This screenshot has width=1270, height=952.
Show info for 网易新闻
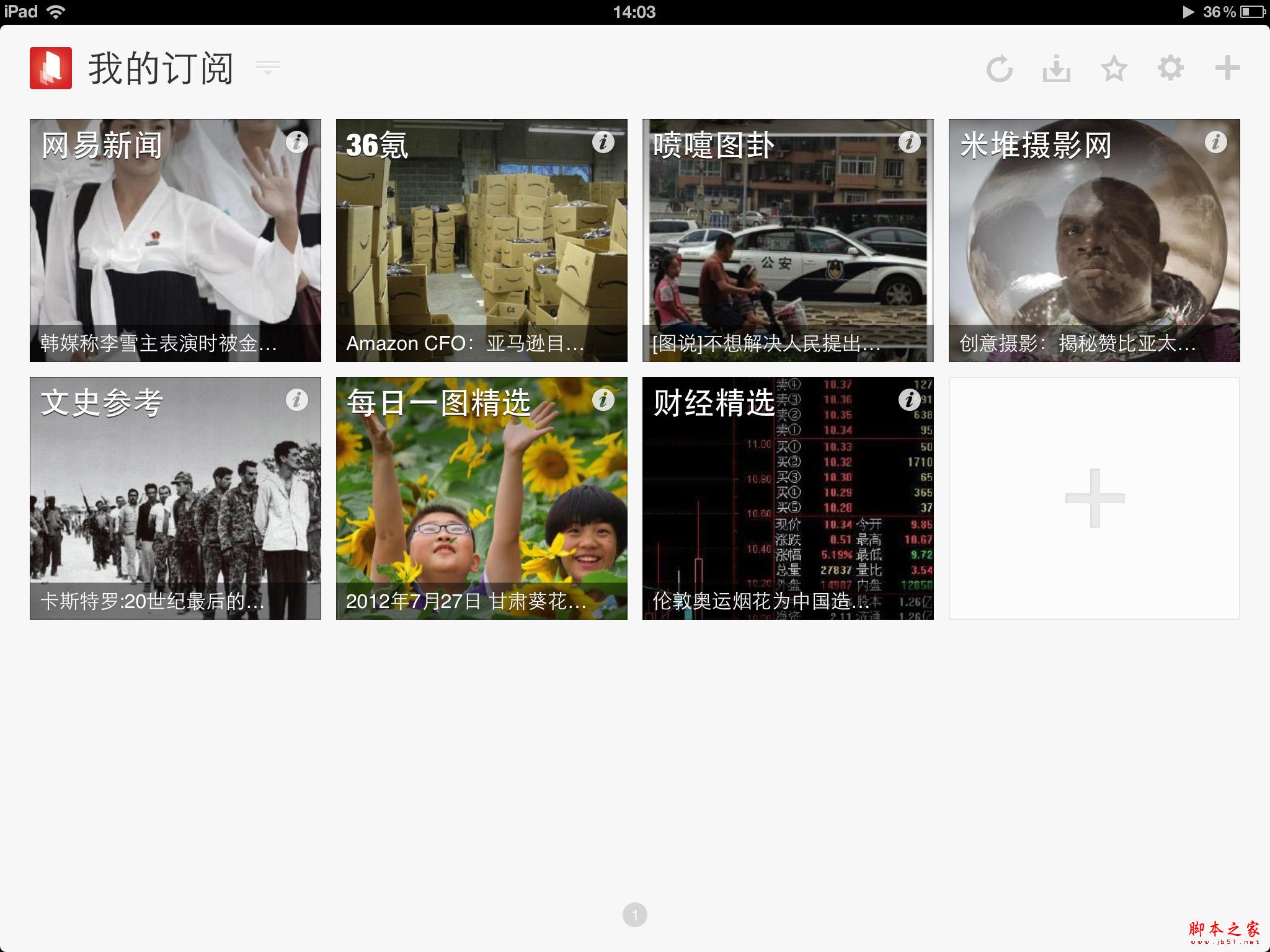click(297, 142)
